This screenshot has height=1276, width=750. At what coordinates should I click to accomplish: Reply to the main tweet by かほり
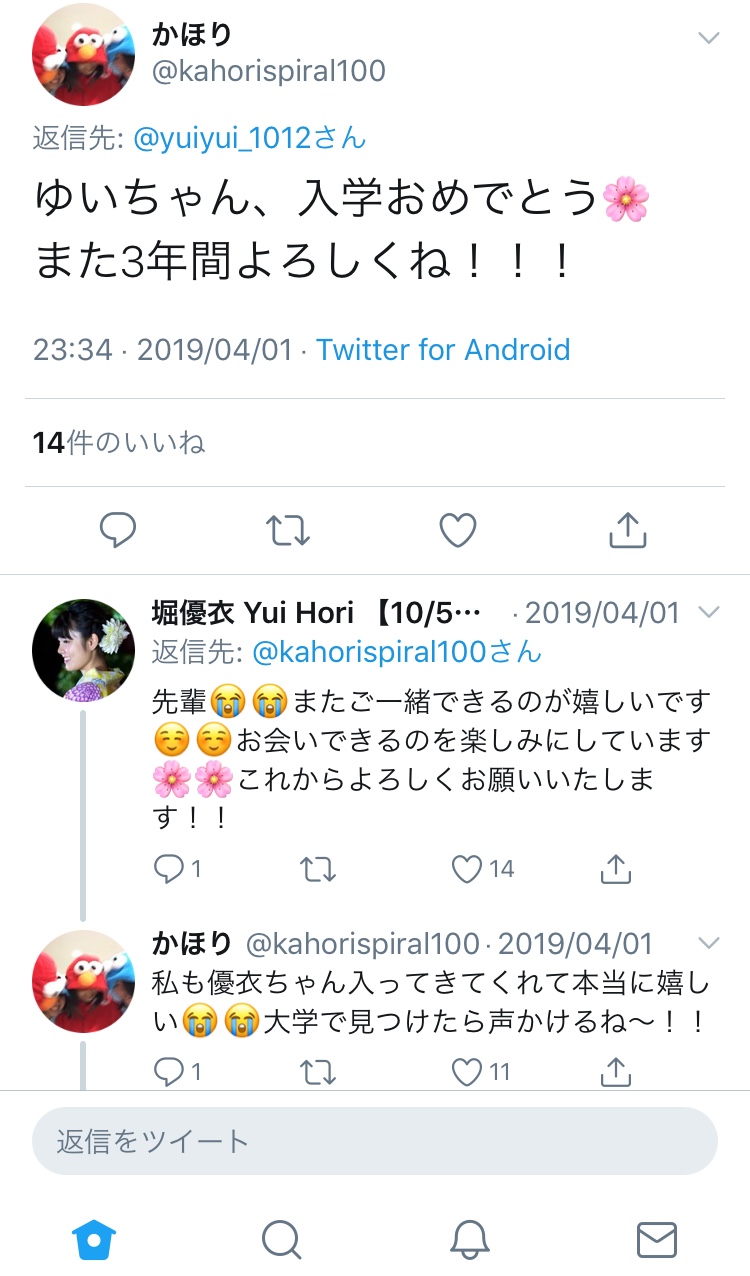click(118, 531)
